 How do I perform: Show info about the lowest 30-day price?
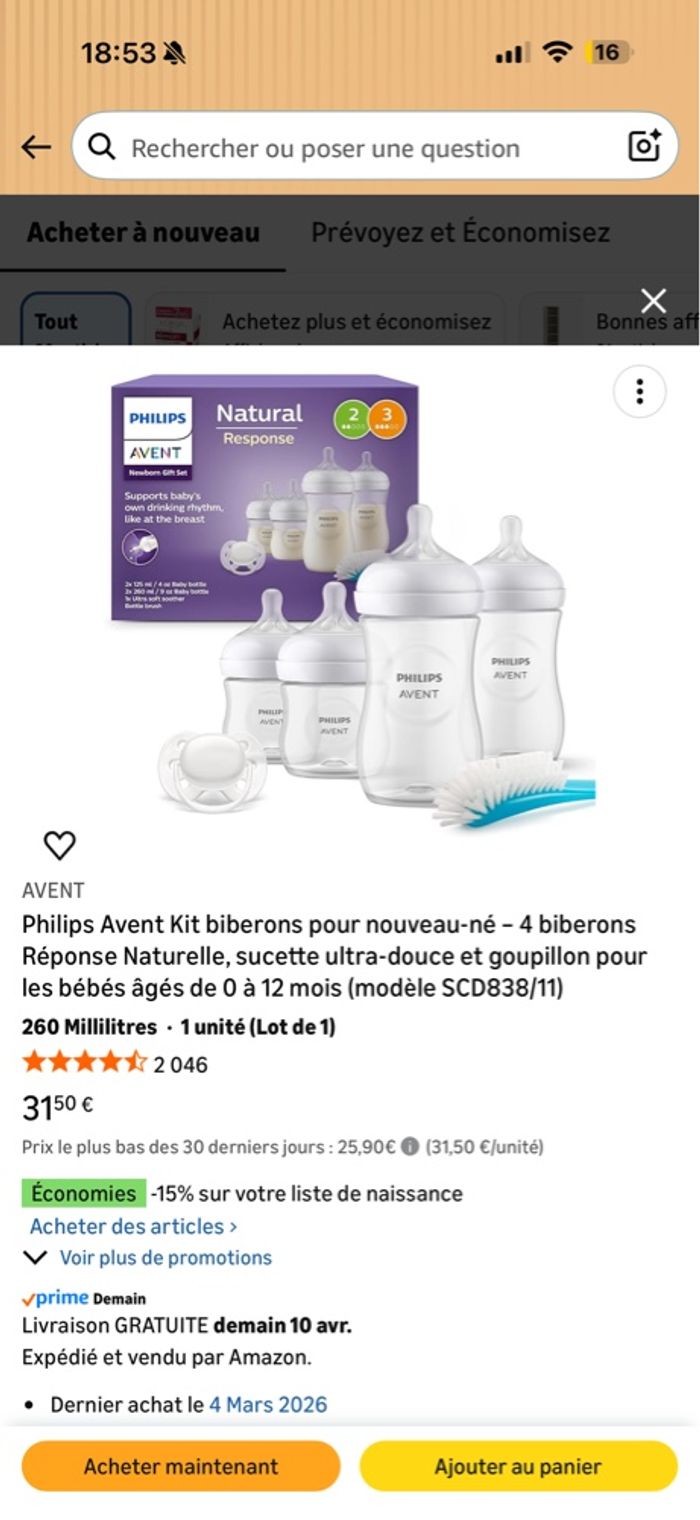410,1147
